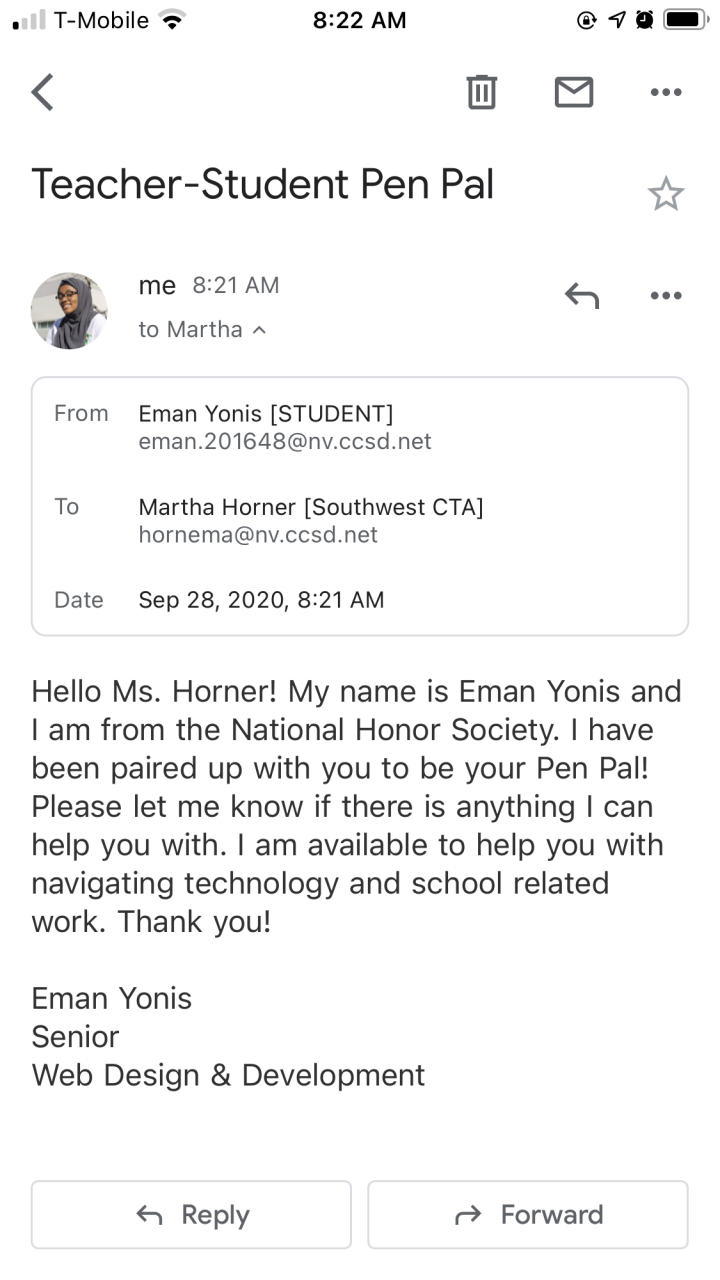This screenshot has width=720, height=1280.
Task: Open the sender's profile picture
Action: click(x=69, y=311)
